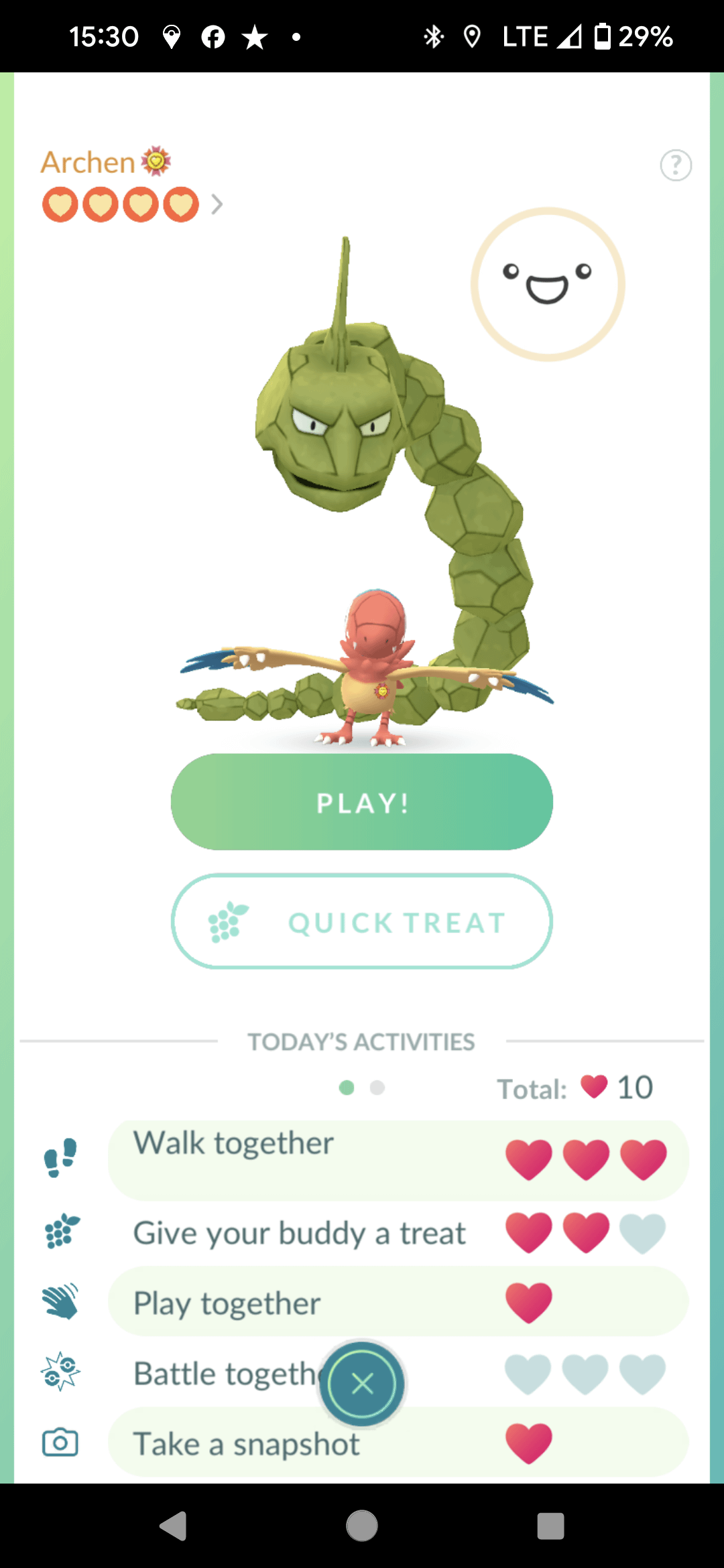This screenshot has width=724, height=1568.
Task: Give a Quick Treat to buddy
Action: tap(362, 922)
